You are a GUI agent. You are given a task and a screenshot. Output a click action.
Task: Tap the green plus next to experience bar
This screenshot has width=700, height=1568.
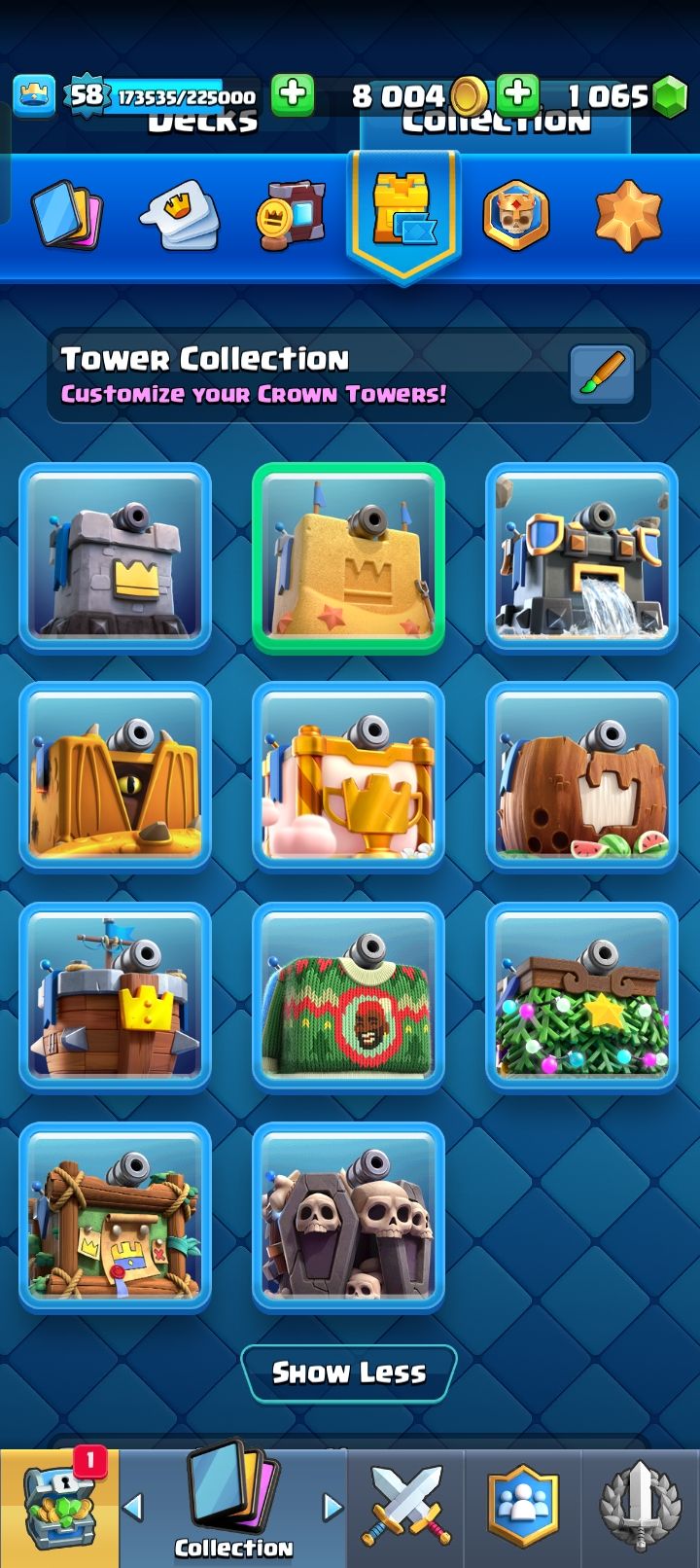292,95
